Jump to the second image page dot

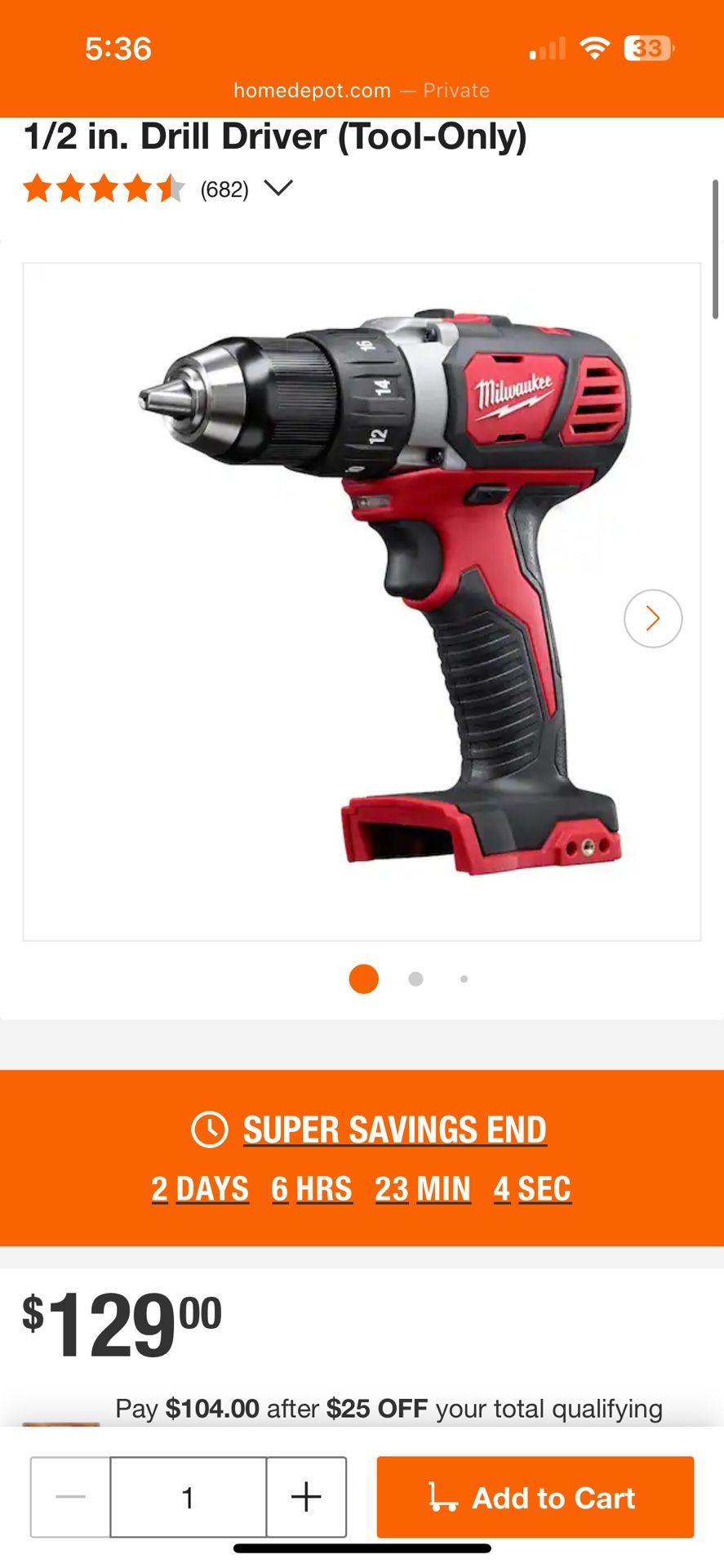click(415, 978)
